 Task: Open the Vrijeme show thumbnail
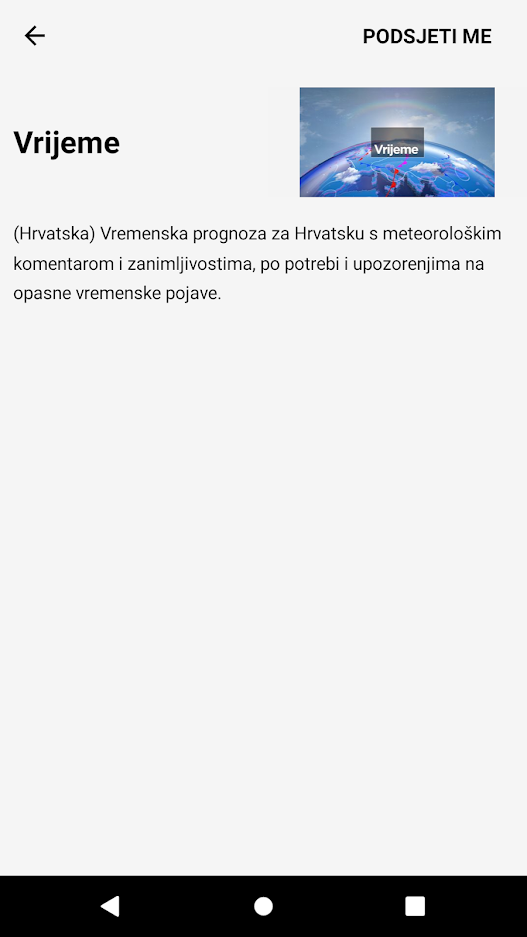(x=397, y=142)
